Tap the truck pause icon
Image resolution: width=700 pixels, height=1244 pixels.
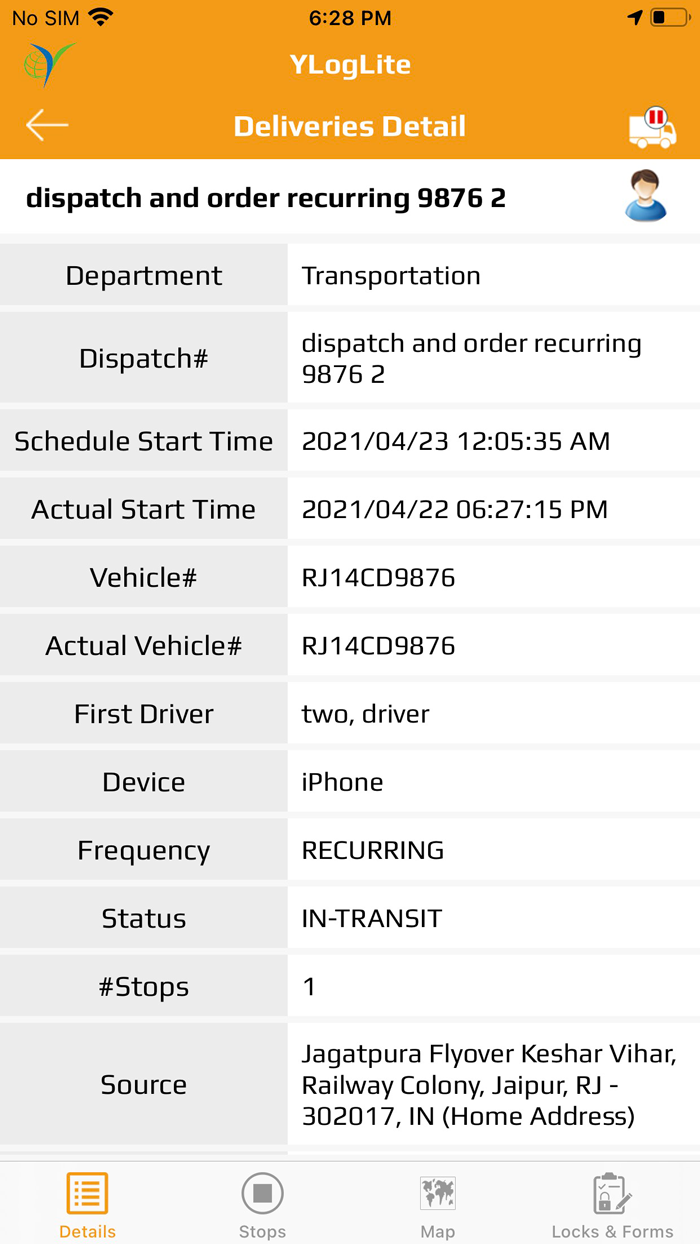pos(652,128)
